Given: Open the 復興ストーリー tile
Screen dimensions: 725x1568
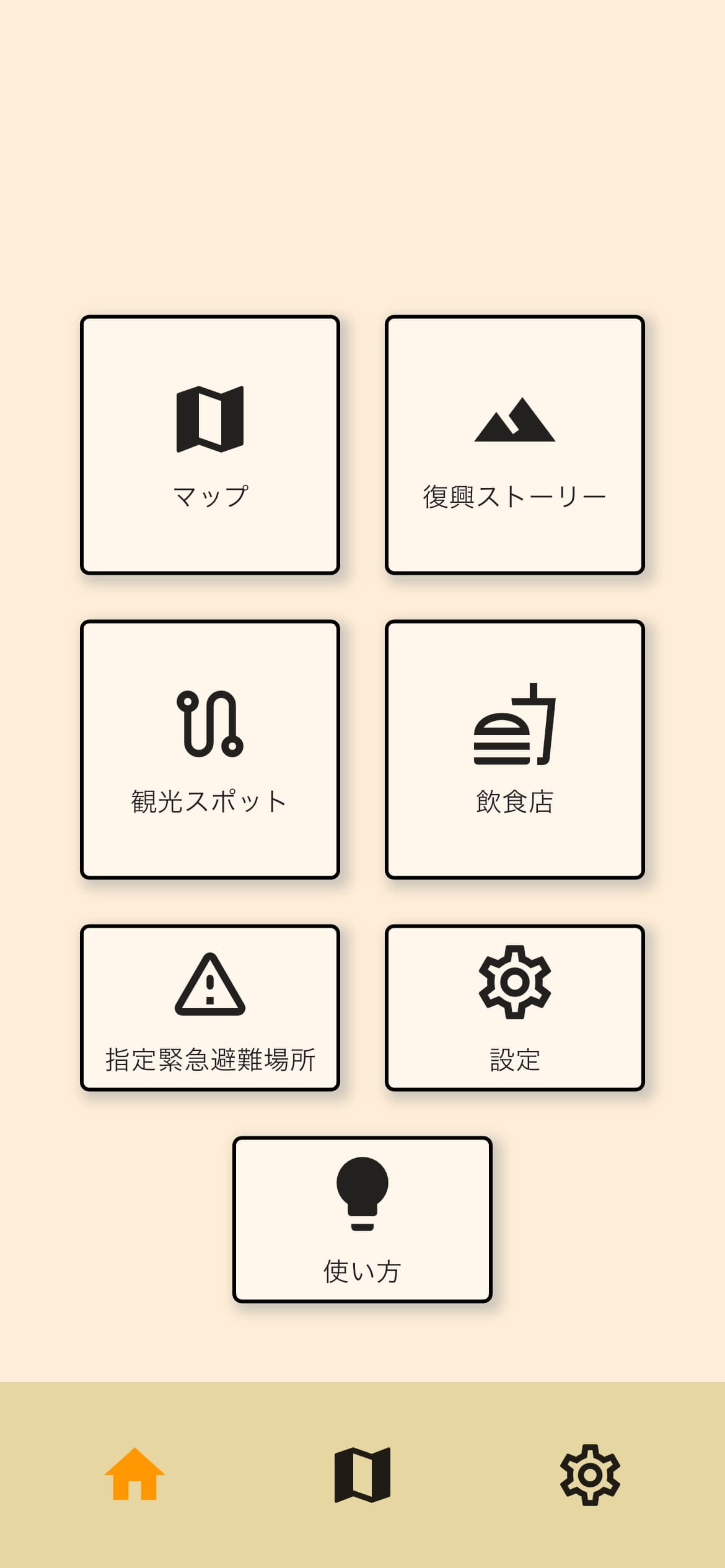Looking at the screenshot, I should point(514,445).
